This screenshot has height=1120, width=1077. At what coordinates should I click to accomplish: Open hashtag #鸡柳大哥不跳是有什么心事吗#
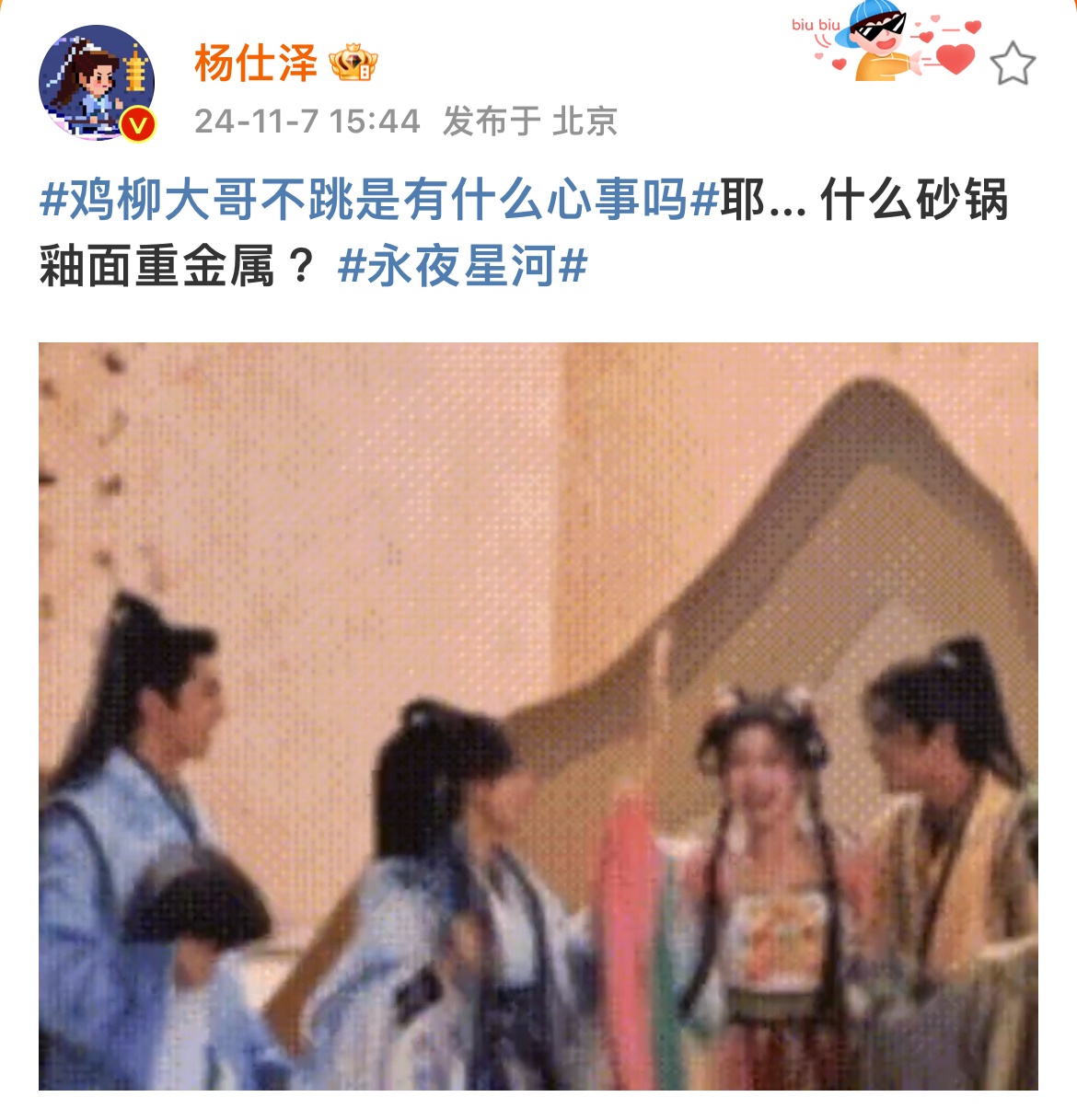(x=378, y=200)
